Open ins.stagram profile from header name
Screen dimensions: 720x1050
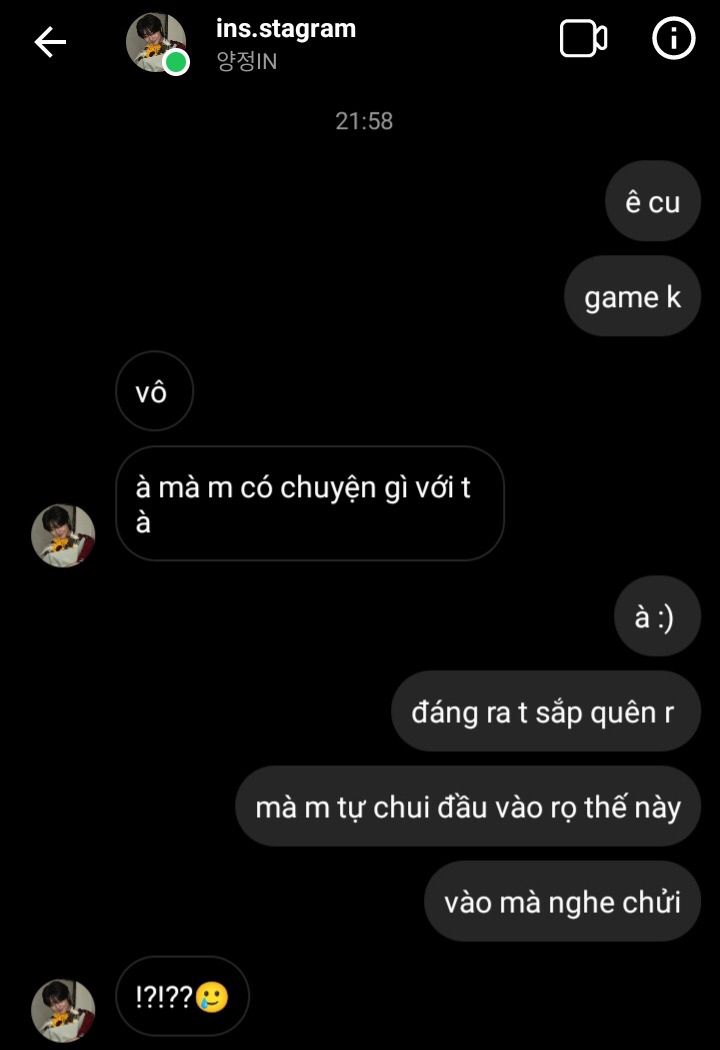[x=286, y=29]
